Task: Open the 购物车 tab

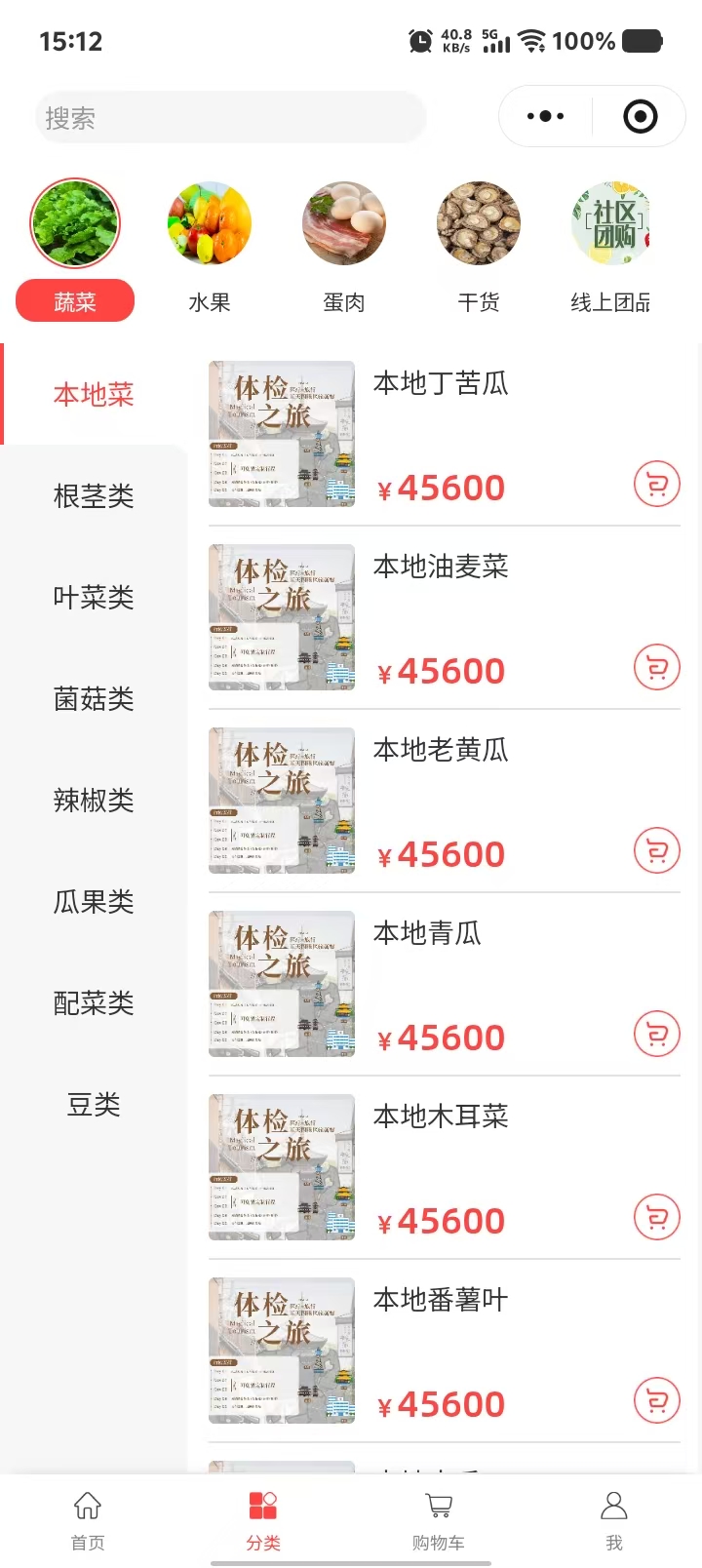Action: [439, 1519]
